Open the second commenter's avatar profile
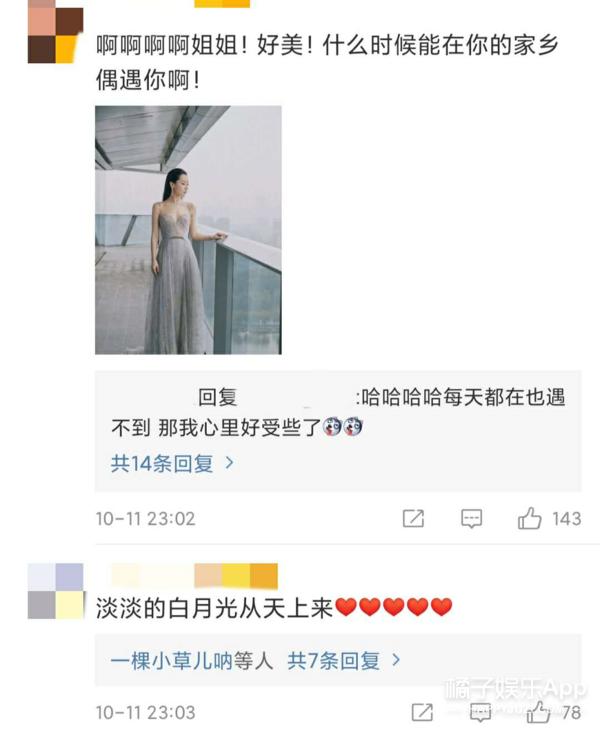The image size is (600, 730). (x=55, y=590)
